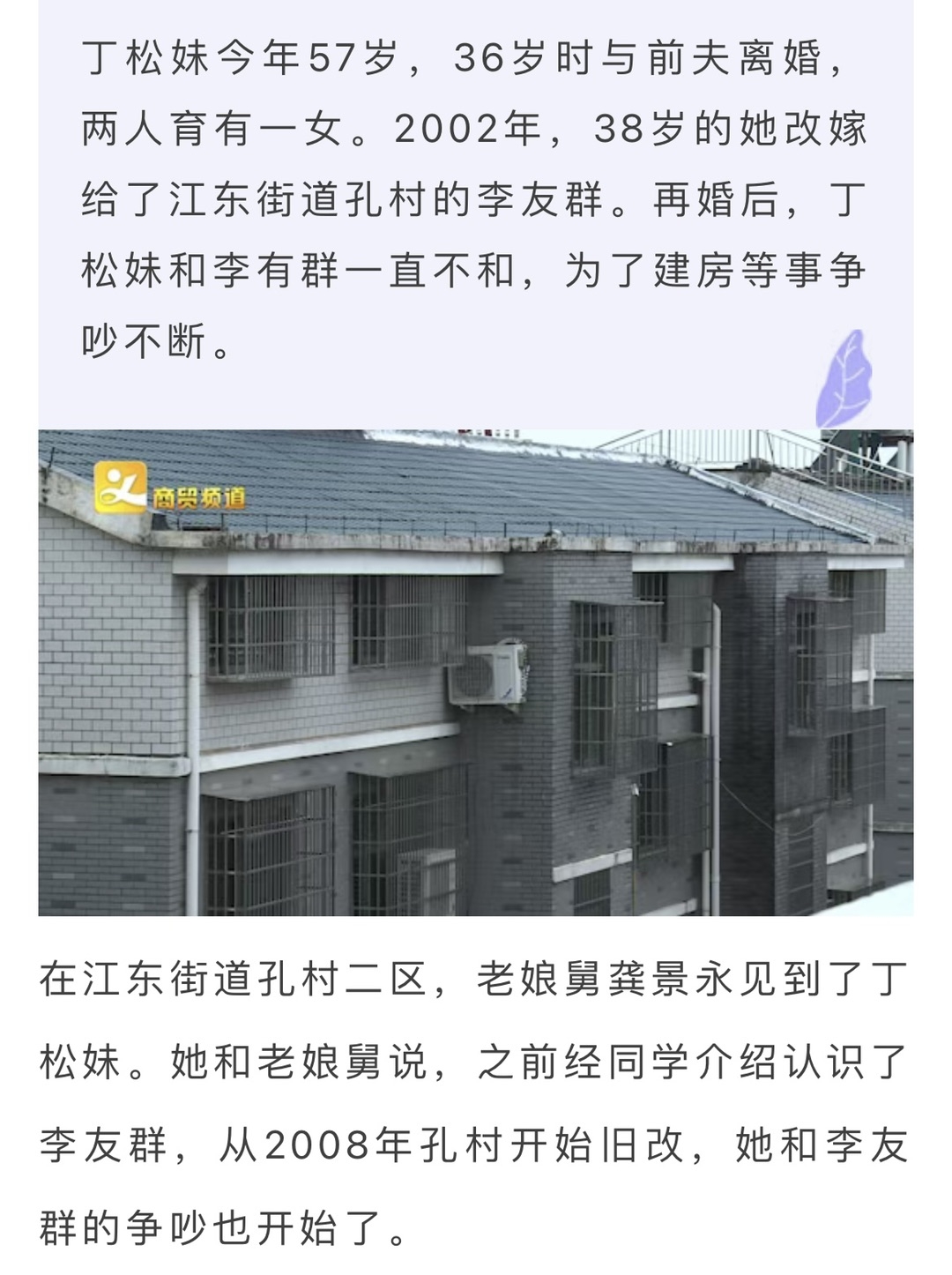This screenshot has height=1275, width=952.
Task: Open the building photo in full view
Action: pyautogui.click(x=475, y=672)
